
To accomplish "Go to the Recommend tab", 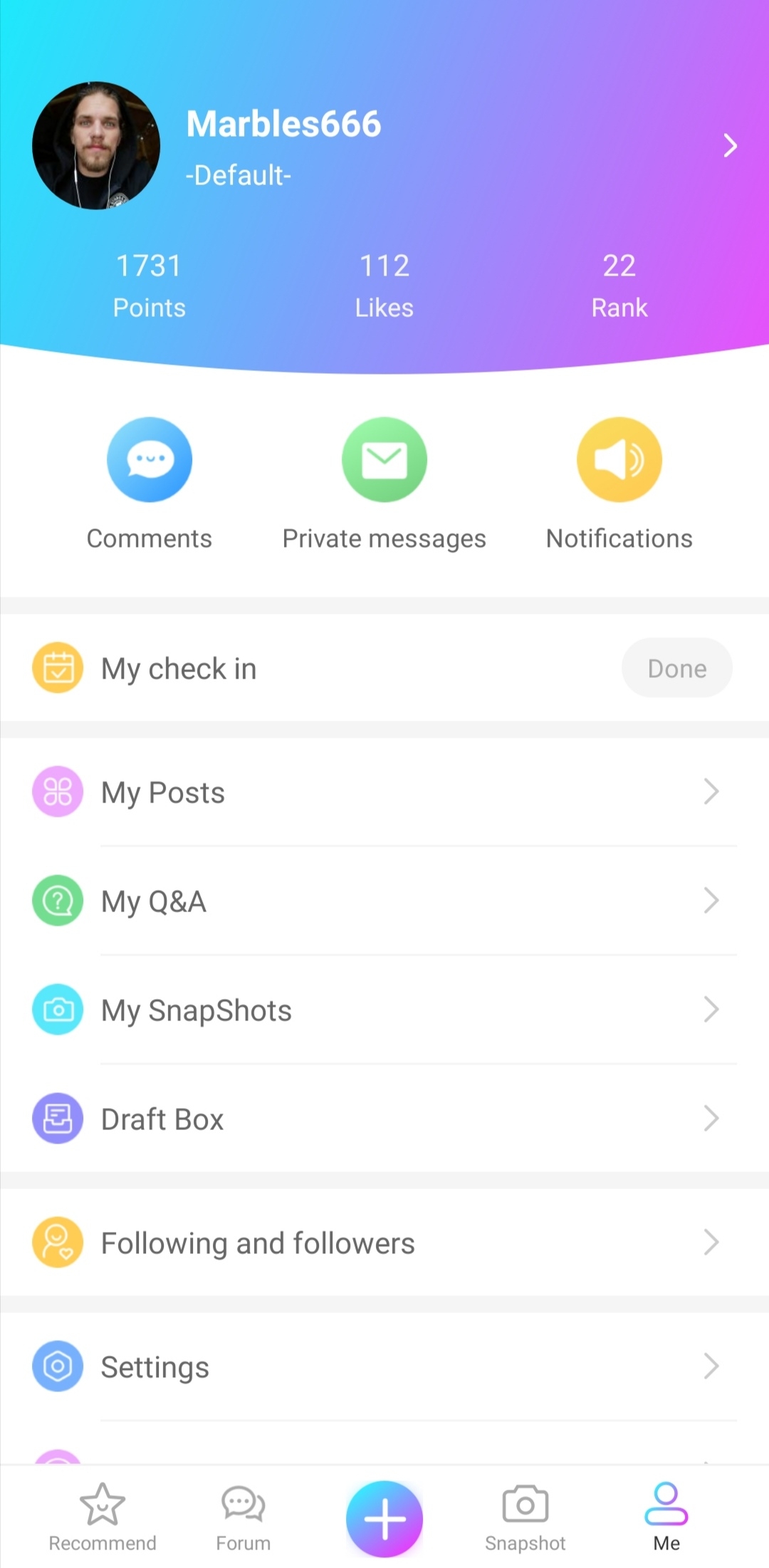I will coord(102,1515).
